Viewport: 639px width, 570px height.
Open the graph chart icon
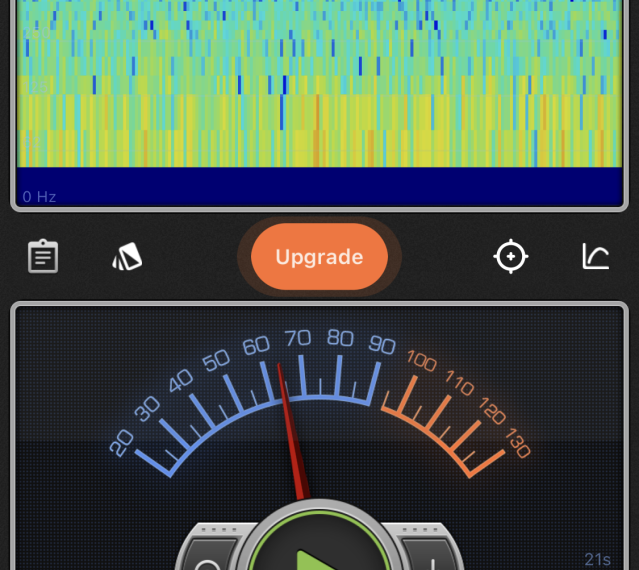coord(596,257)
